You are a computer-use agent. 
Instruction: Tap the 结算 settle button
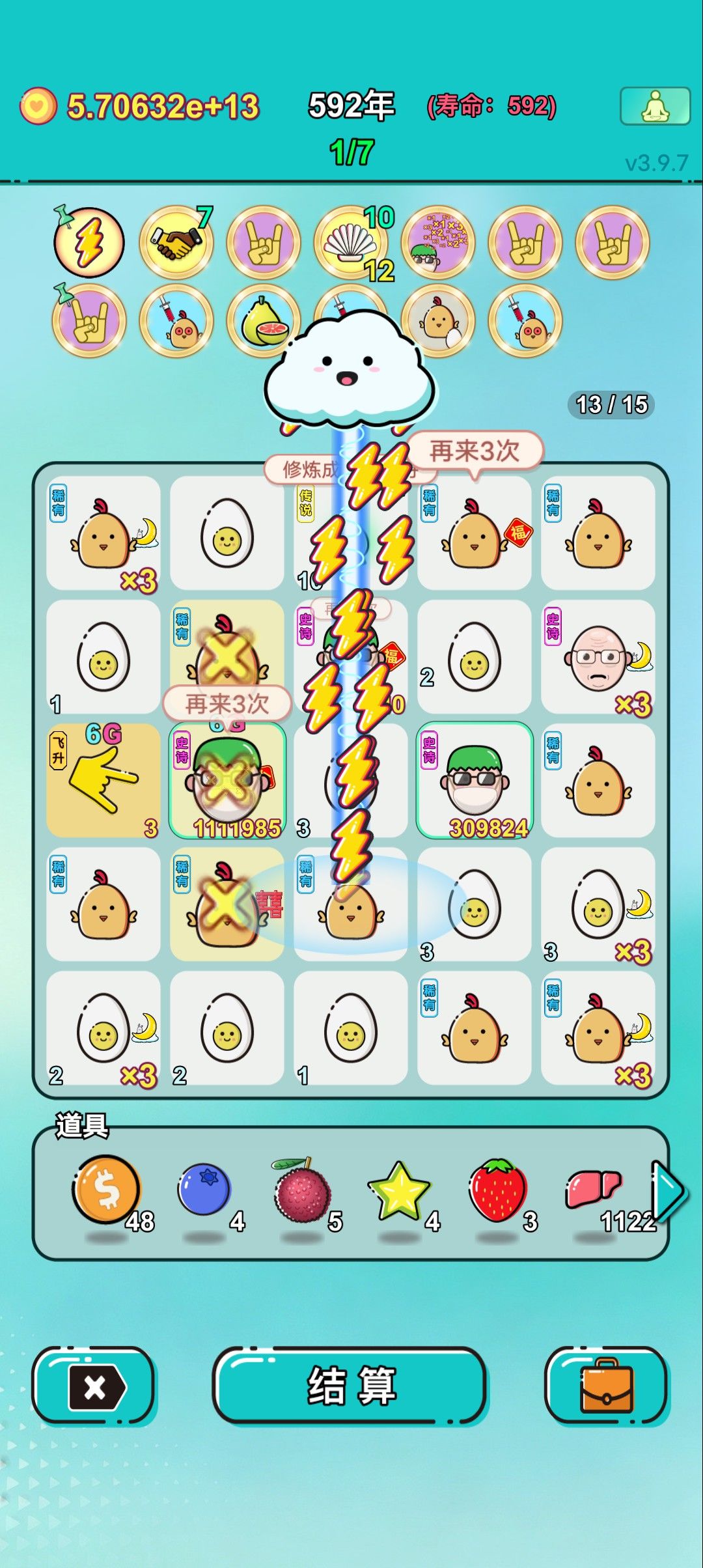coord(350,1385)
